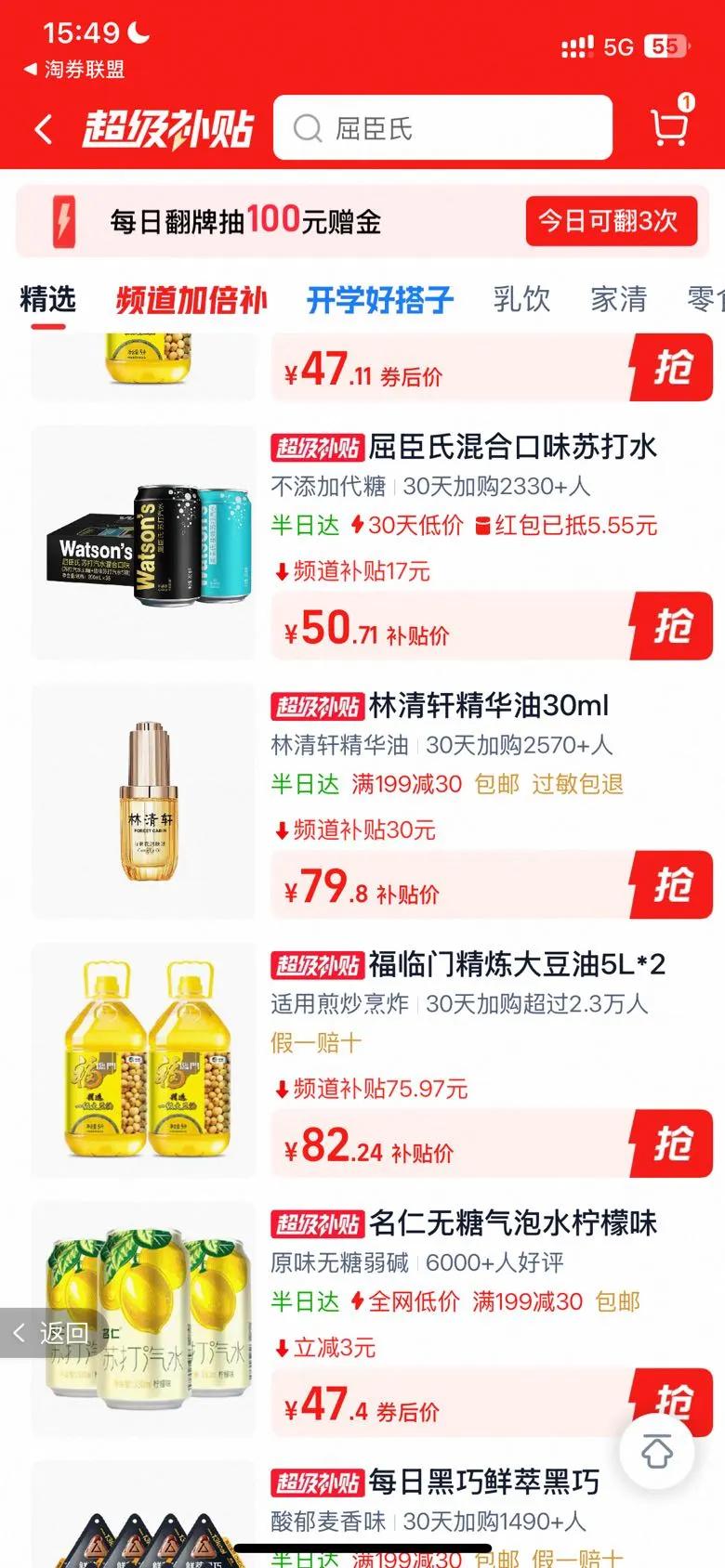Tap the 屈臣氏 search box

(442, 128)
